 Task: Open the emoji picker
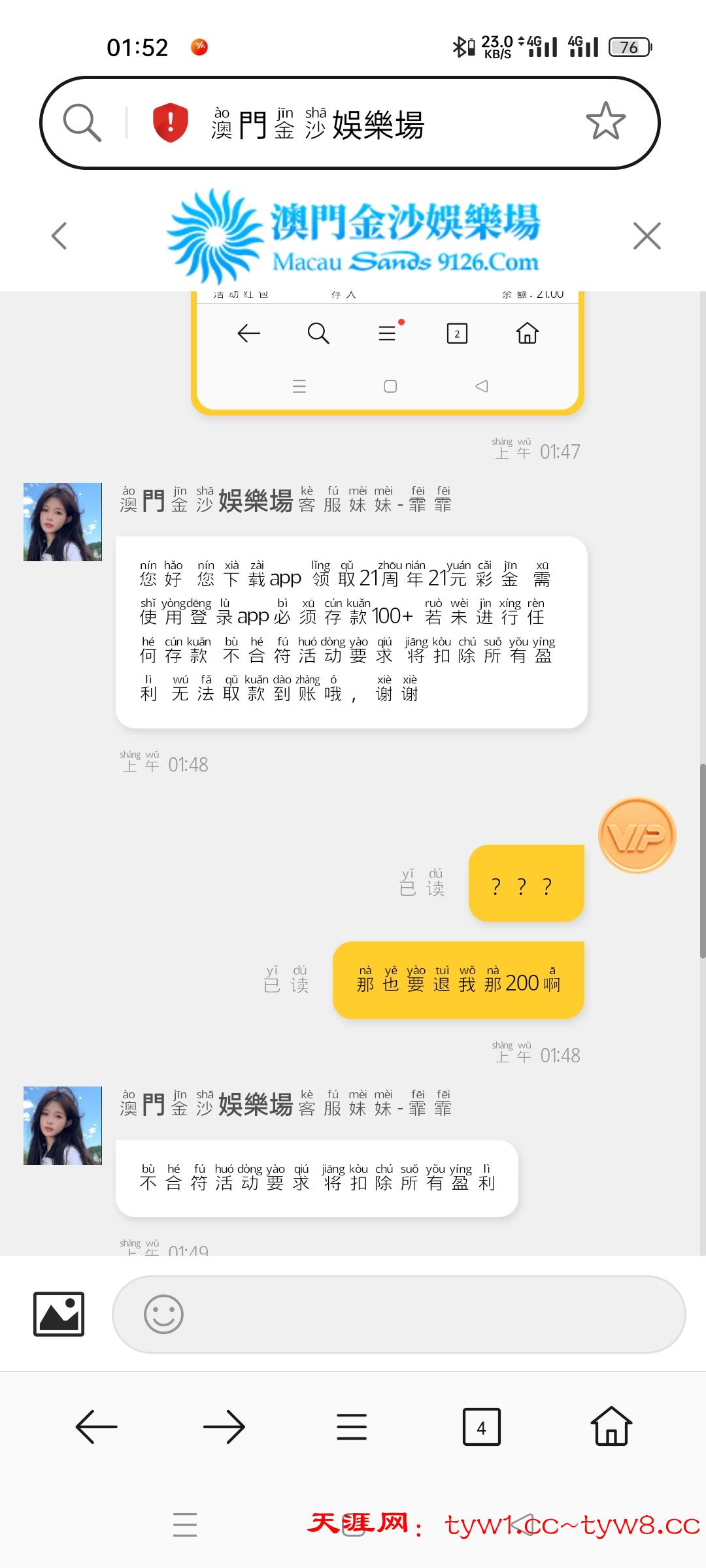click(x=163, y=1314)
